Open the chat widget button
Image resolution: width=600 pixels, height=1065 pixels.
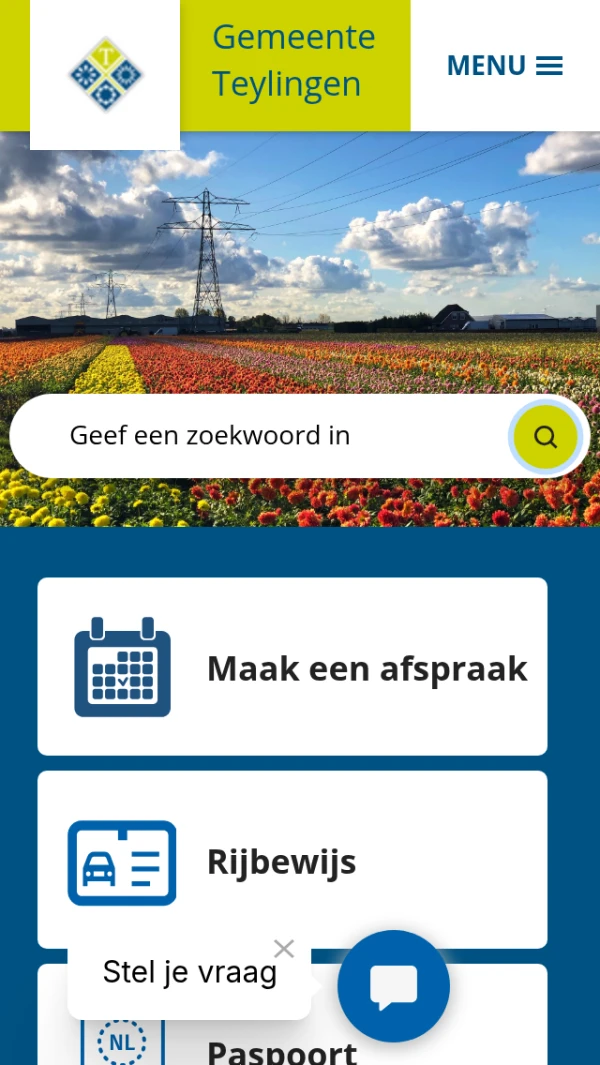point(393,986)
